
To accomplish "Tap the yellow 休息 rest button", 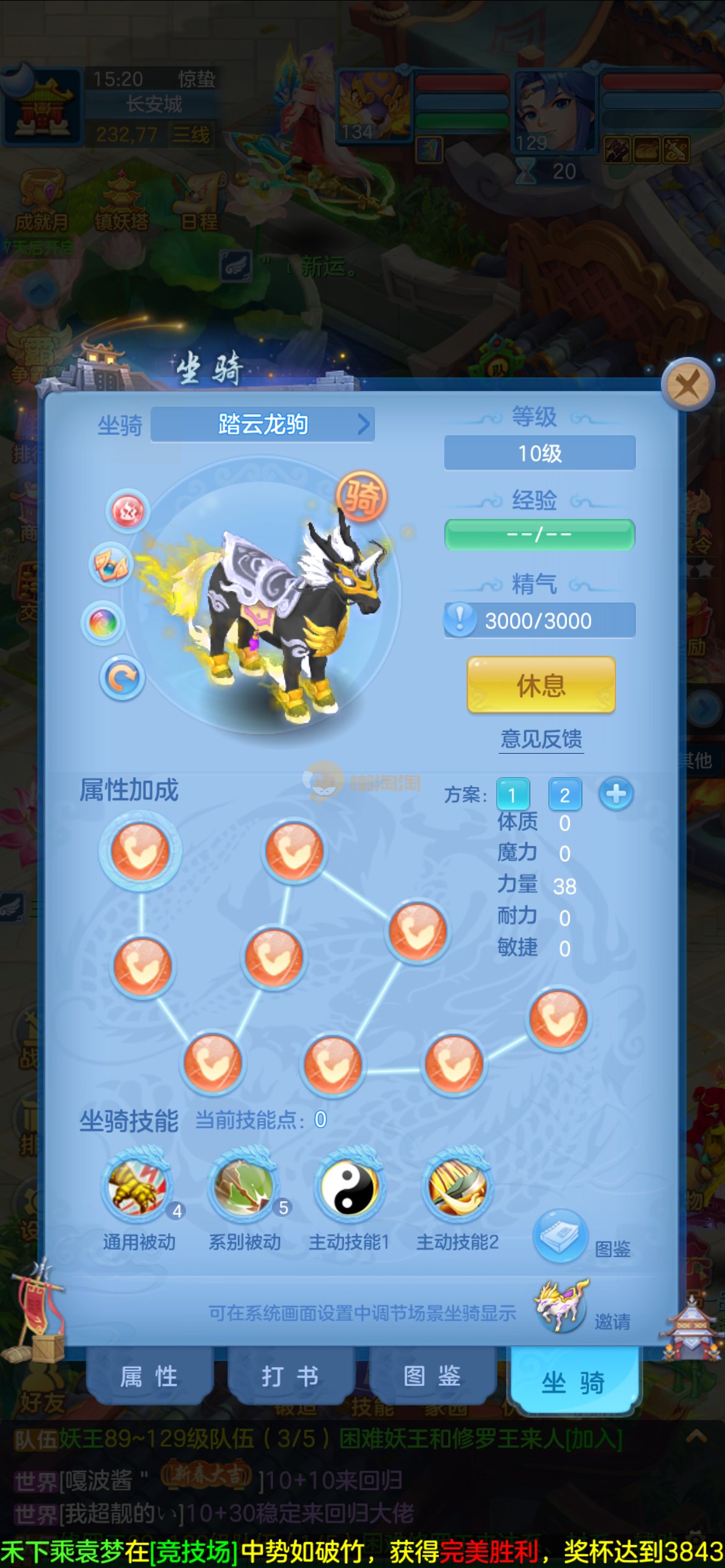I will click(541, 686).
